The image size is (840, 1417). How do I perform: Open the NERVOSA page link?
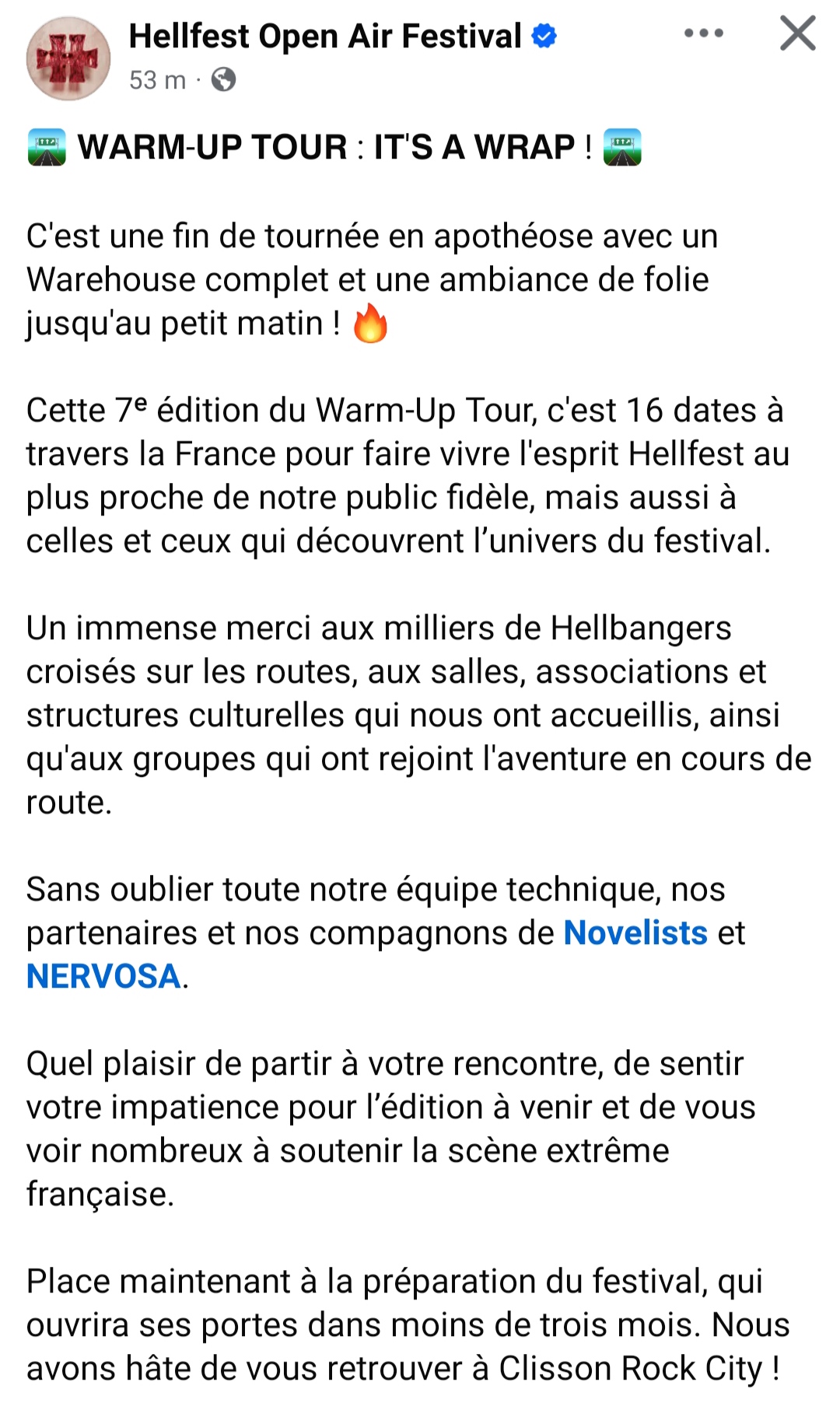pyautogui.click(x=103, y=976)
